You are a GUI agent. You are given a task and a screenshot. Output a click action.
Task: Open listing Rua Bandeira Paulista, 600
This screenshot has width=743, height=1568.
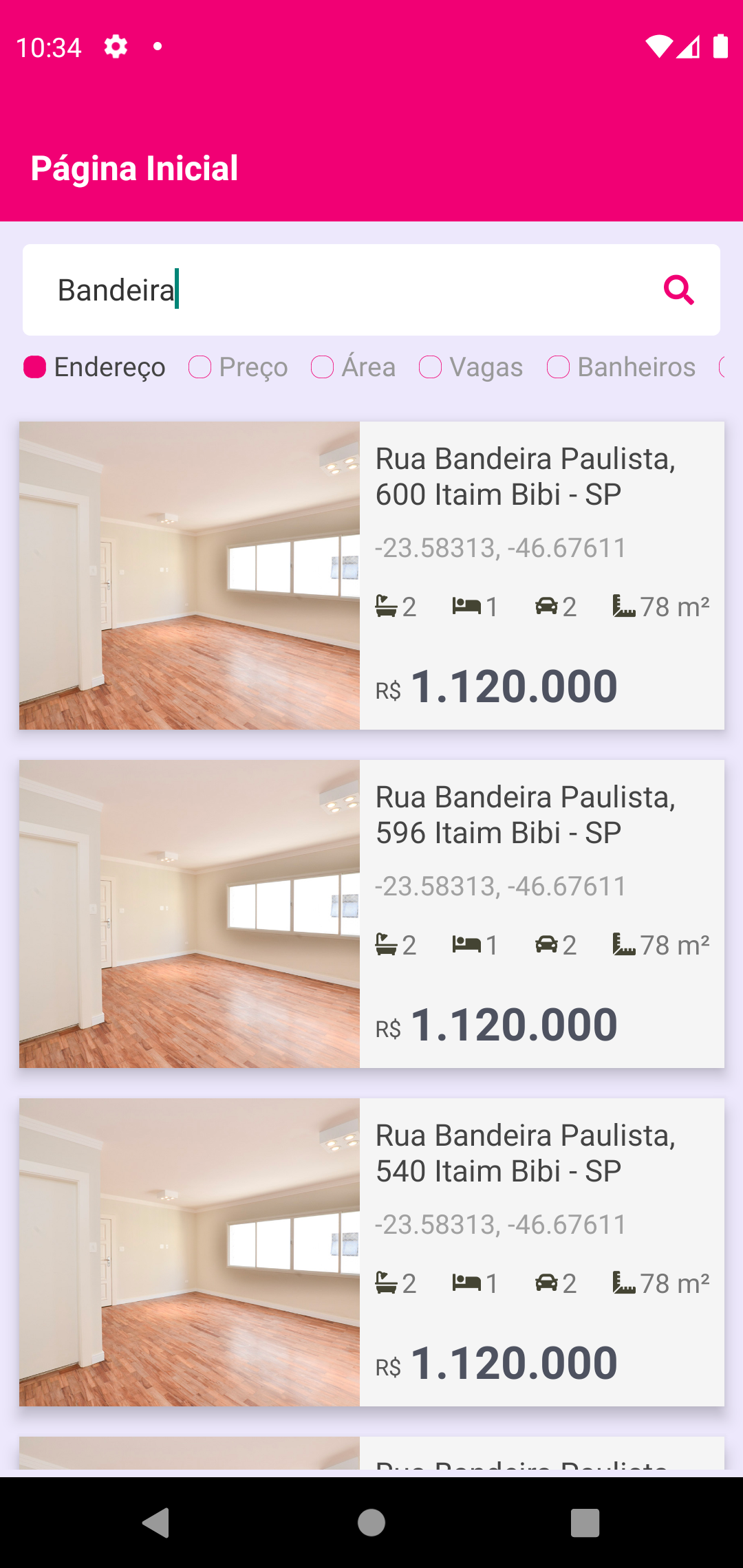(371, 575)
